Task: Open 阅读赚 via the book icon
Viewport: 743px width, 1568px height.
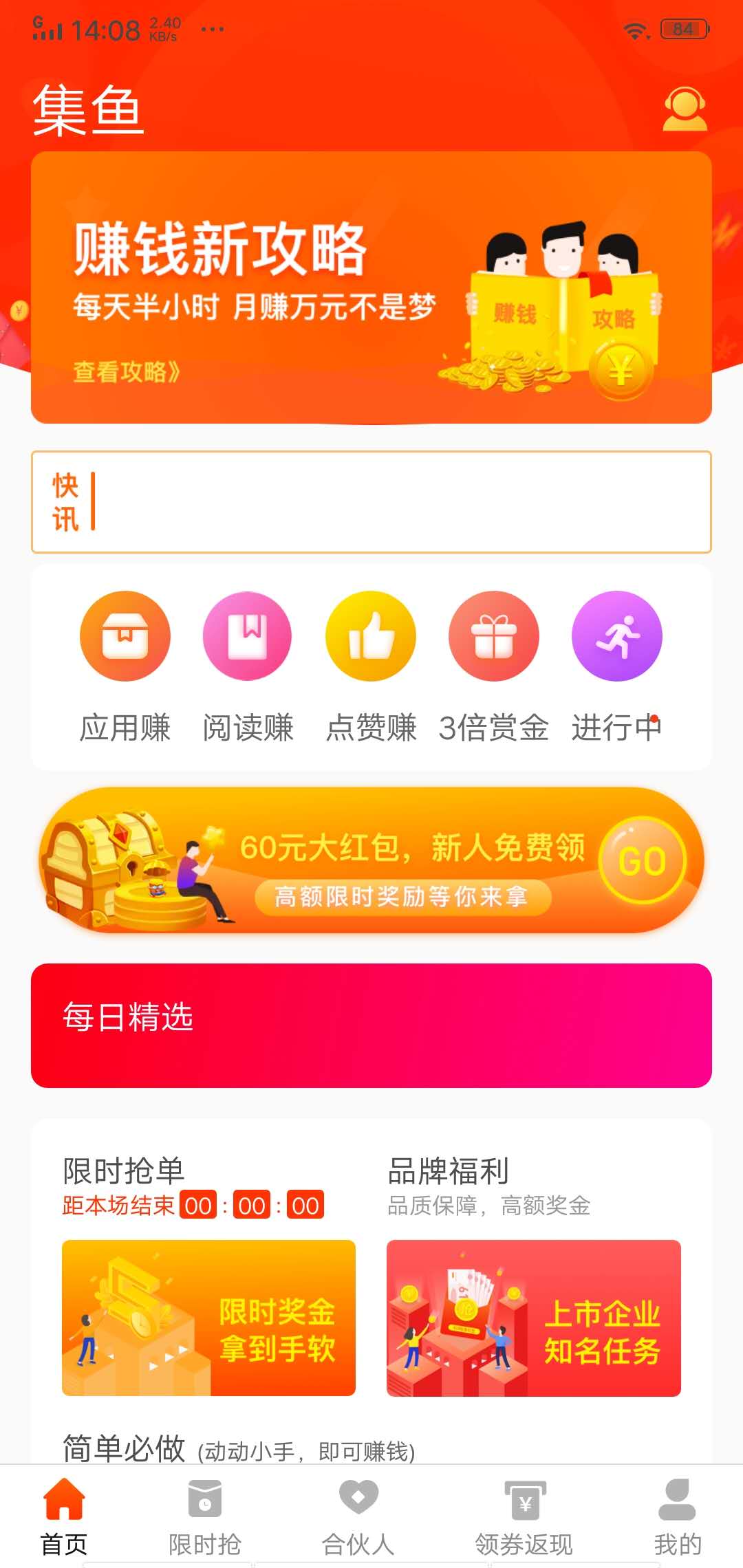Action: coord(248,636)
